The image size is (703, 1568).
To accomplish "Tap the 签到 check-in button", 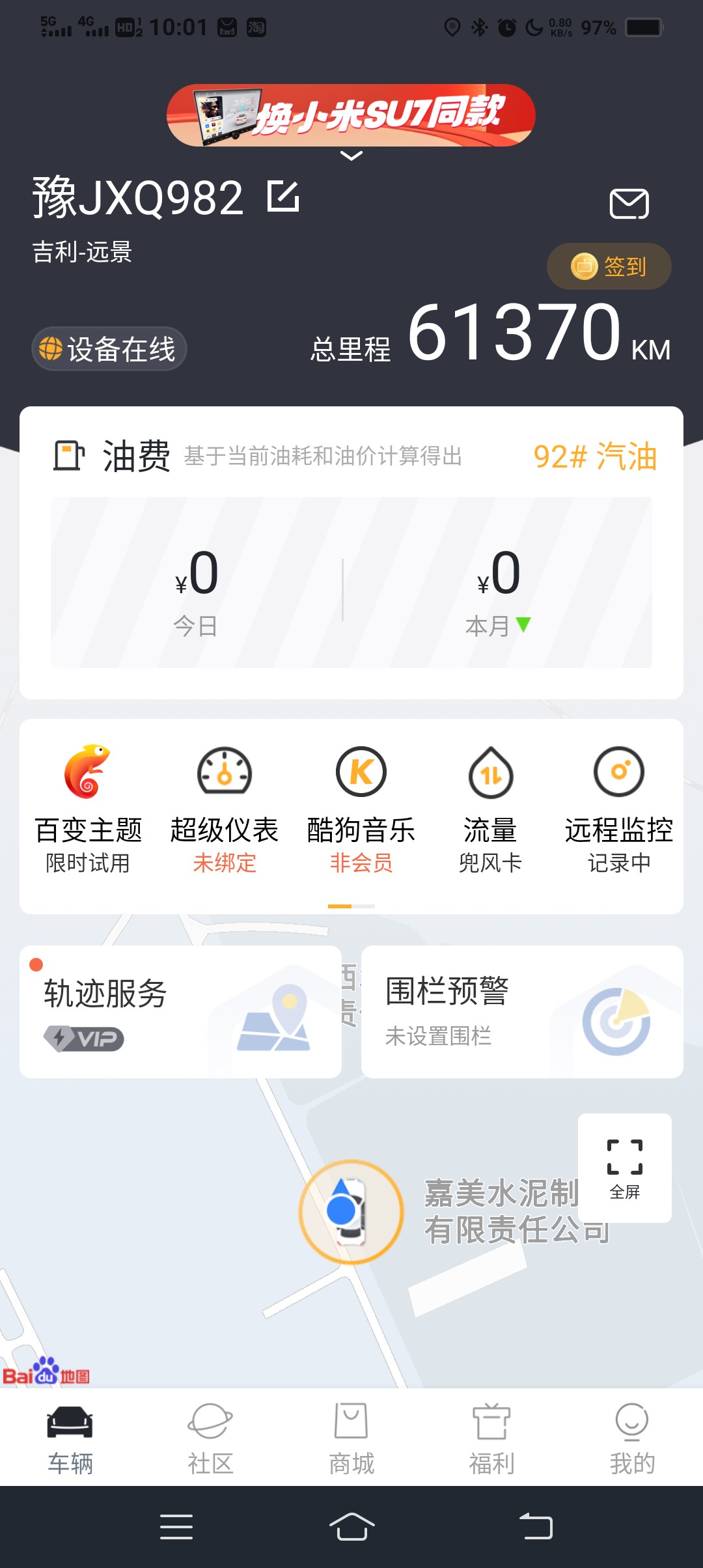I will [x=609, y=266].
